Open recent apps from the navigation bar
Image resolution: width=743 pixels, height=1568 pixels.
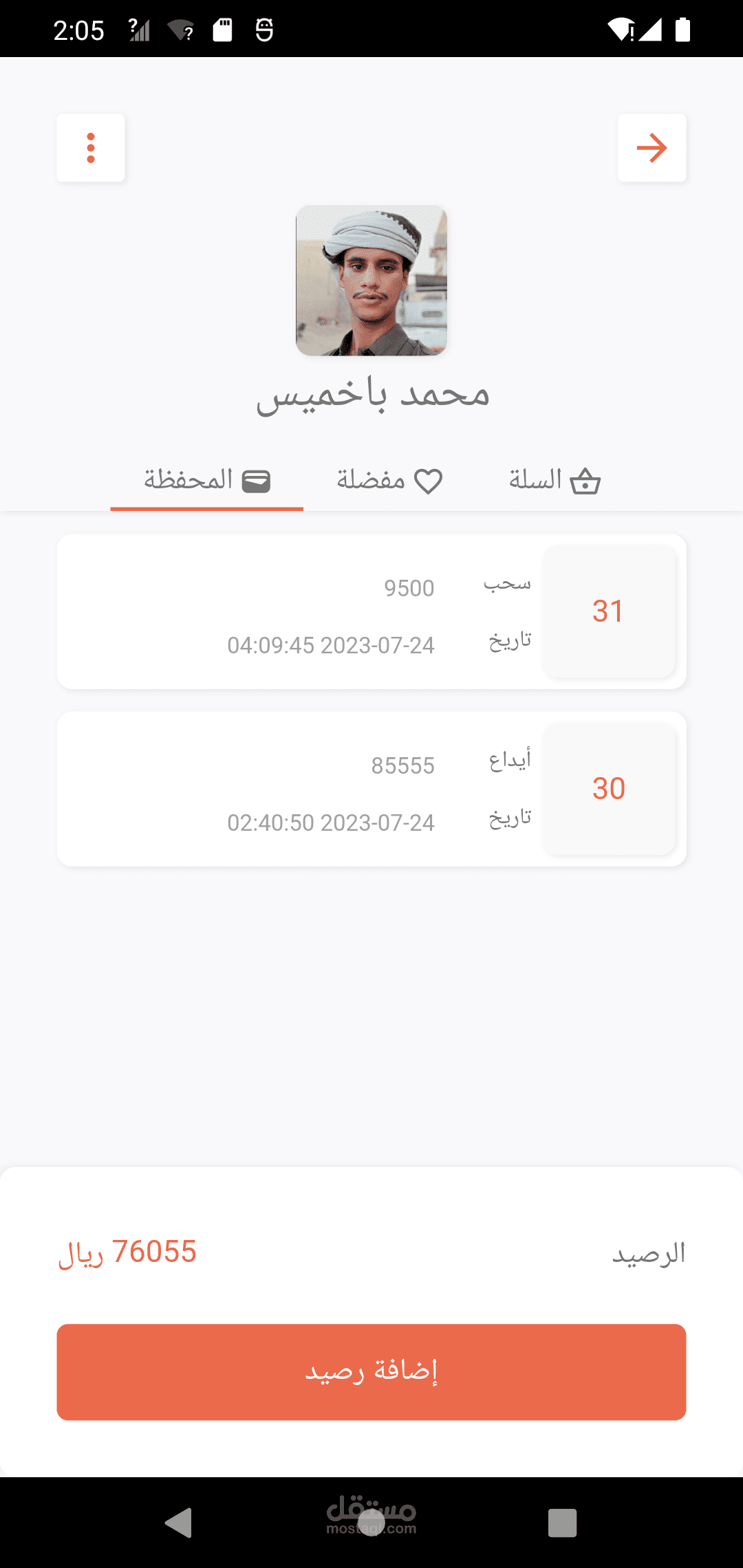562,1523
